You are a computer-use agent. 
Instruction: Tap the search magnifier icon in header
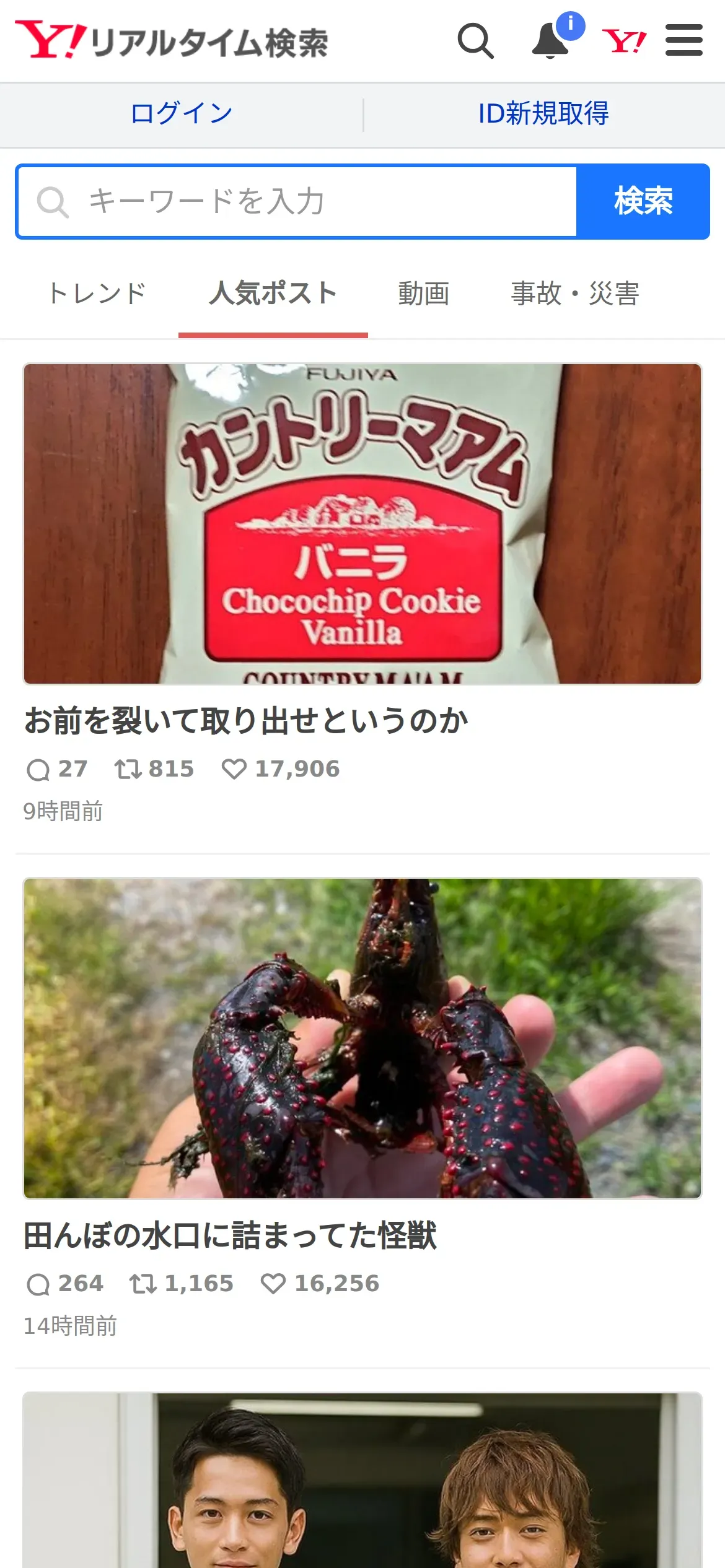475,41
